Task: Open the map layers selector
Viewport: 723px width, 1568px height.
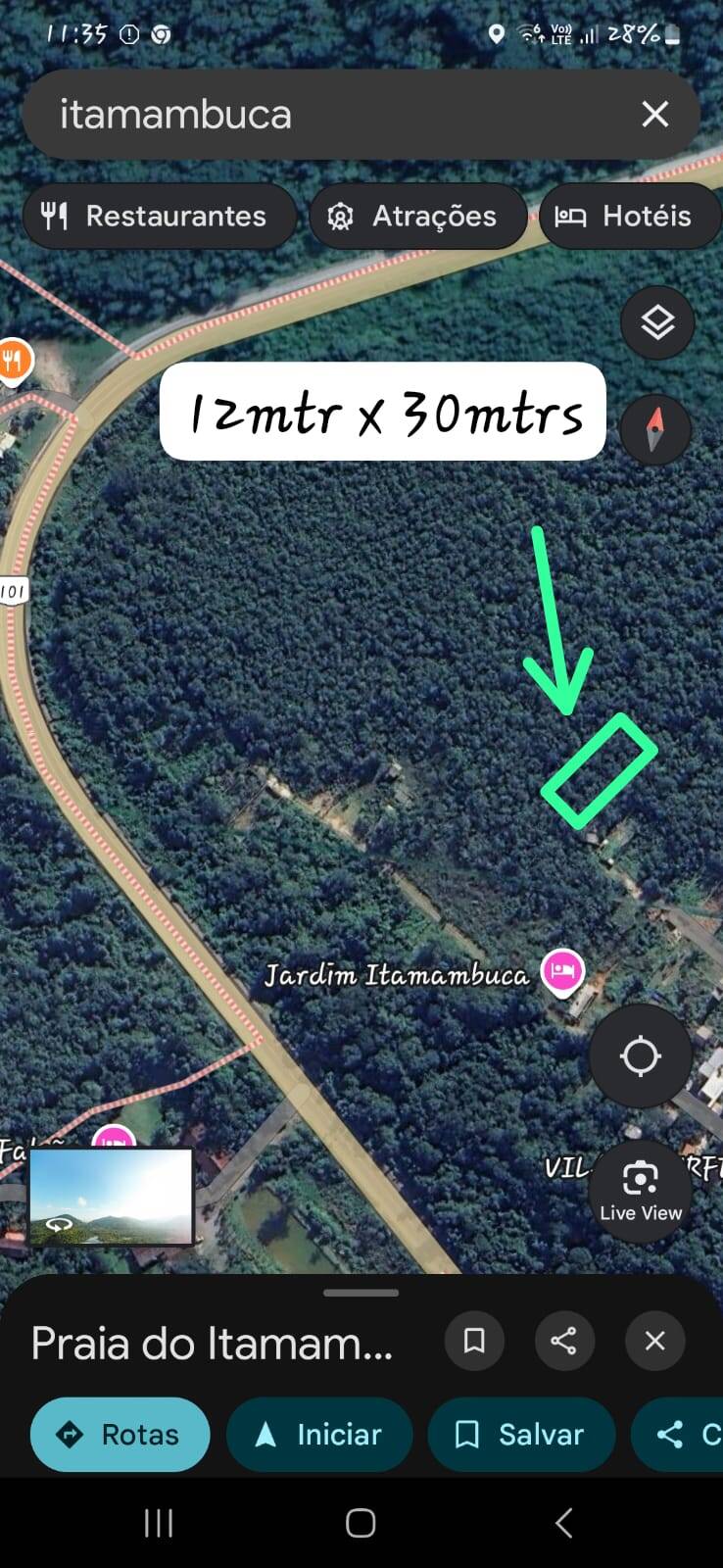Action: point(657,322)
